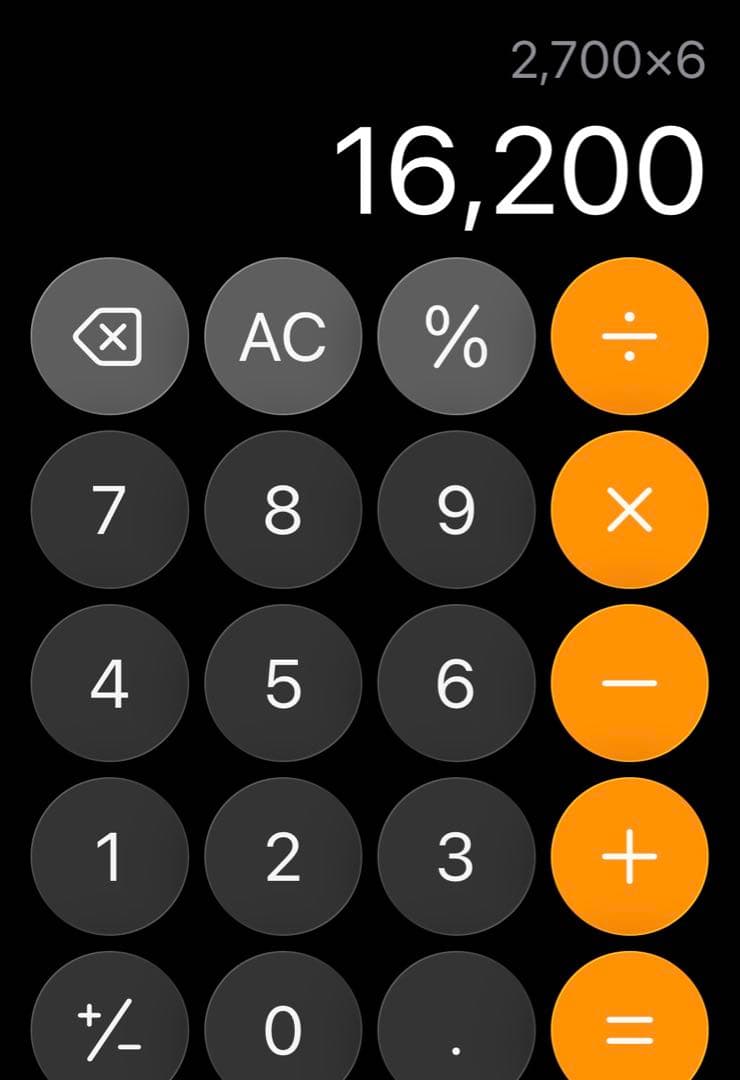Enter digit 8

coord(283,511)
